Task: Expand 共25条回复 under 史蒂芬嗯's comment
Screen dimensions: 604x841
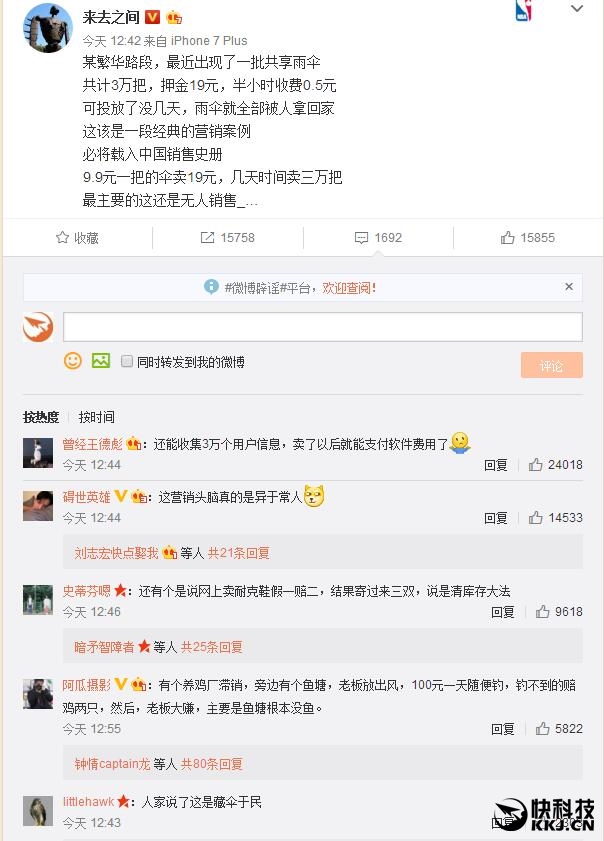Action: click(x=211, y=647)
